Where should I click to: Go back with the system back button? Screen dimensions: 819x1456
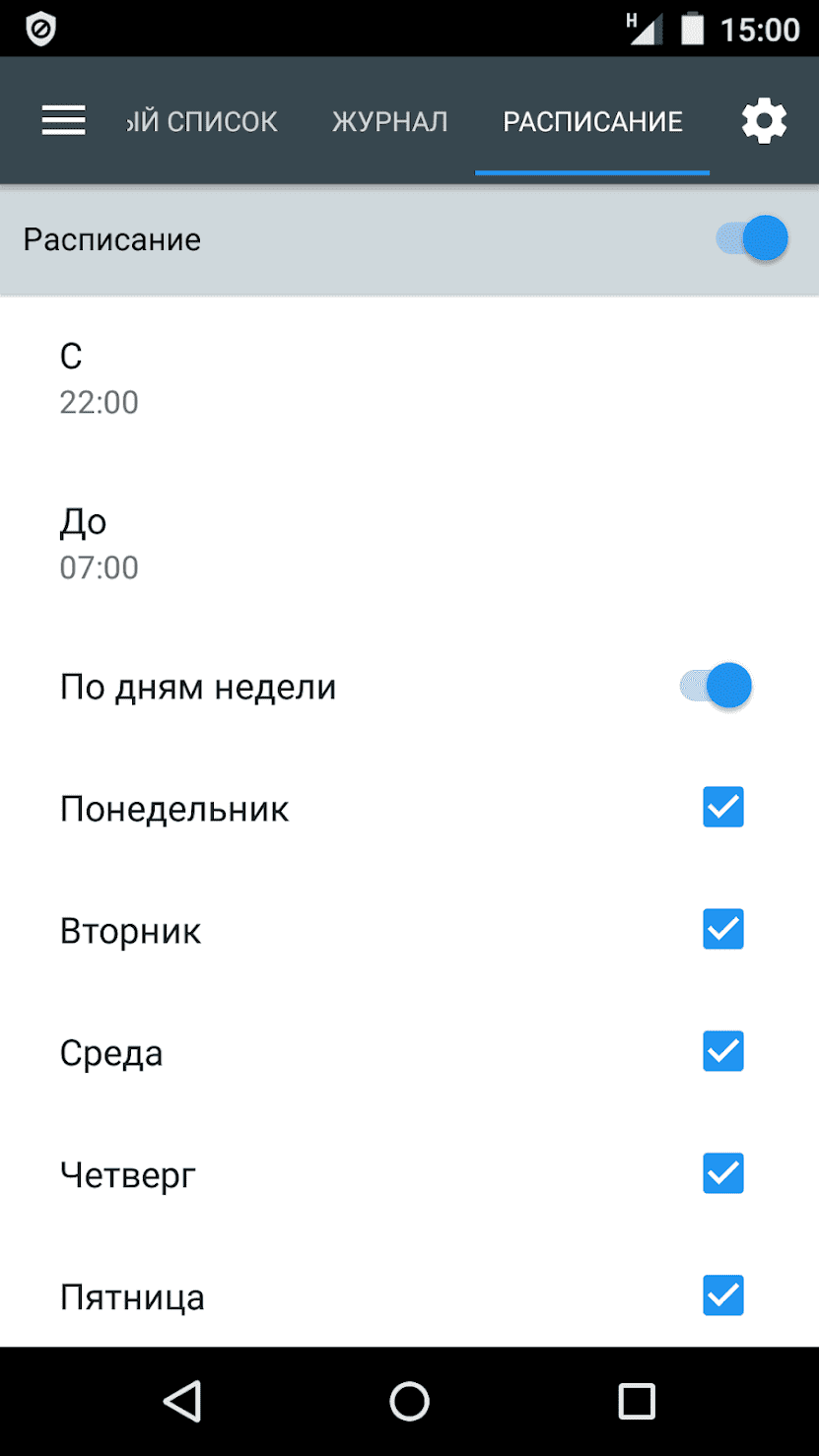coord(183,1401)
